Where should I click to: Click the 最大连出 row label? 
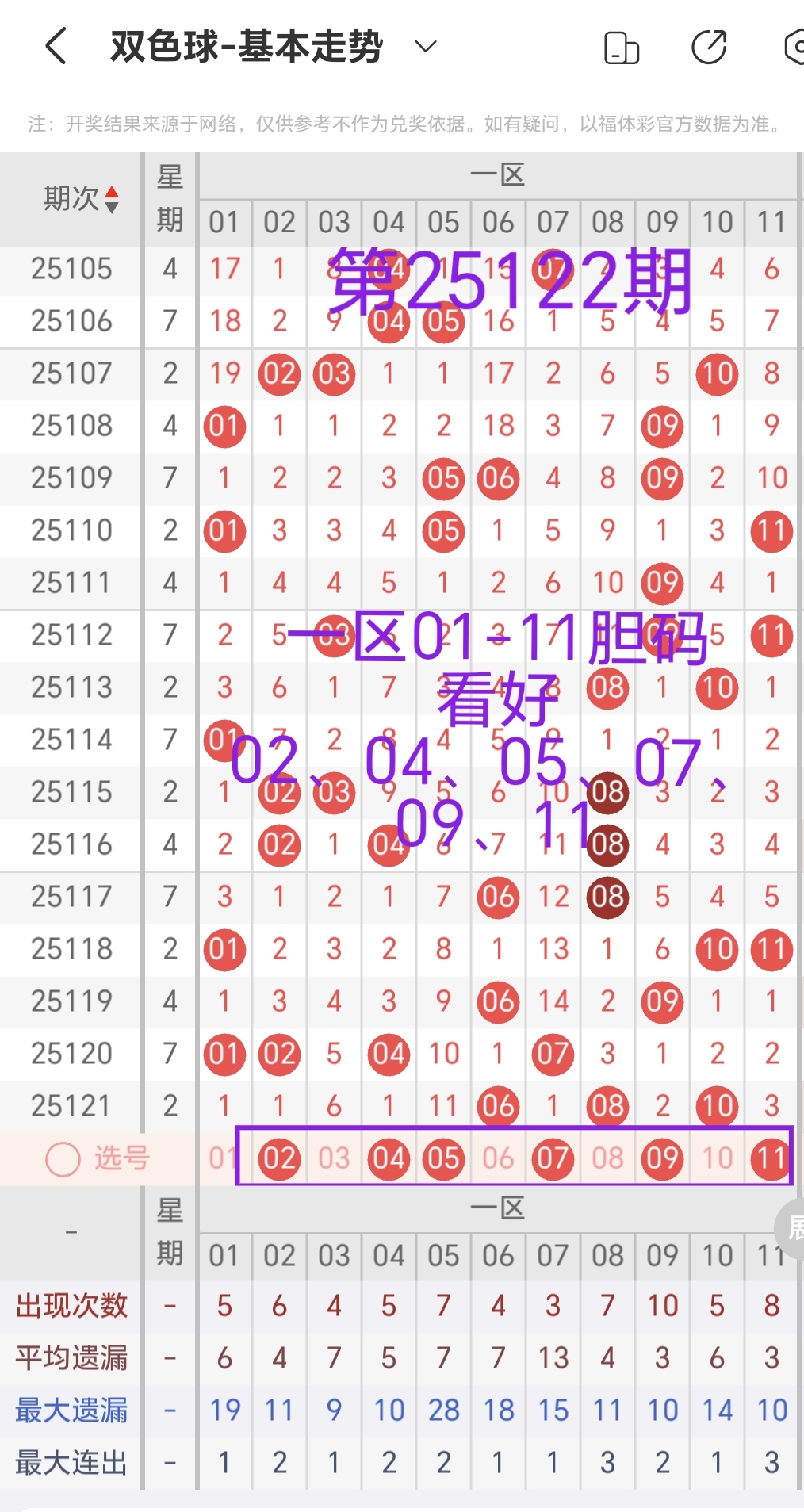(70, 1461)
